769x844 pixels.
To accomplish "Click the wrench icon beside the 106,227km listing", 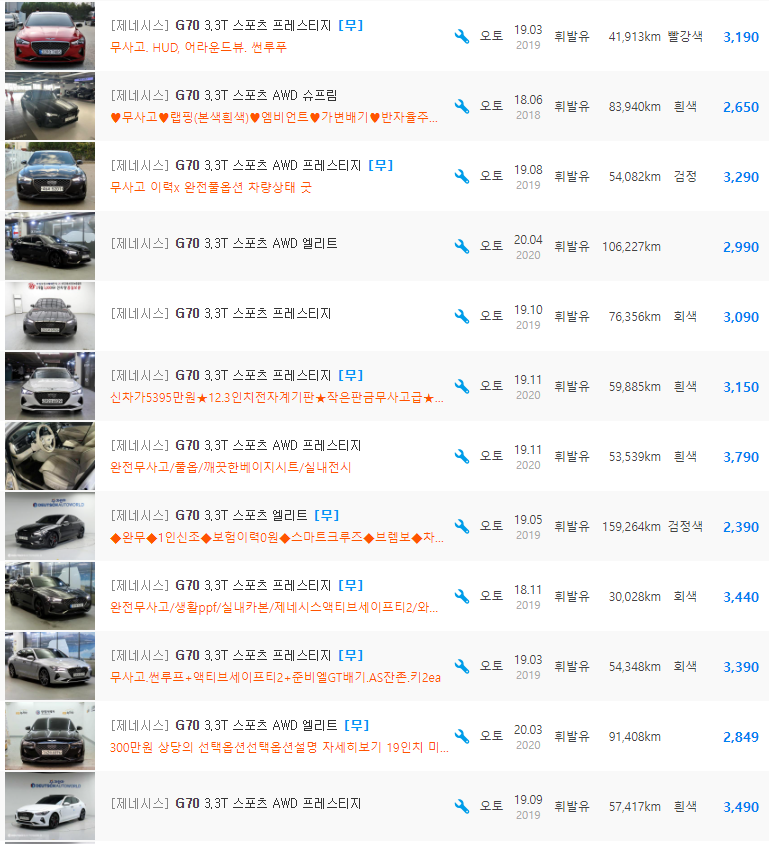I will 461,246.
